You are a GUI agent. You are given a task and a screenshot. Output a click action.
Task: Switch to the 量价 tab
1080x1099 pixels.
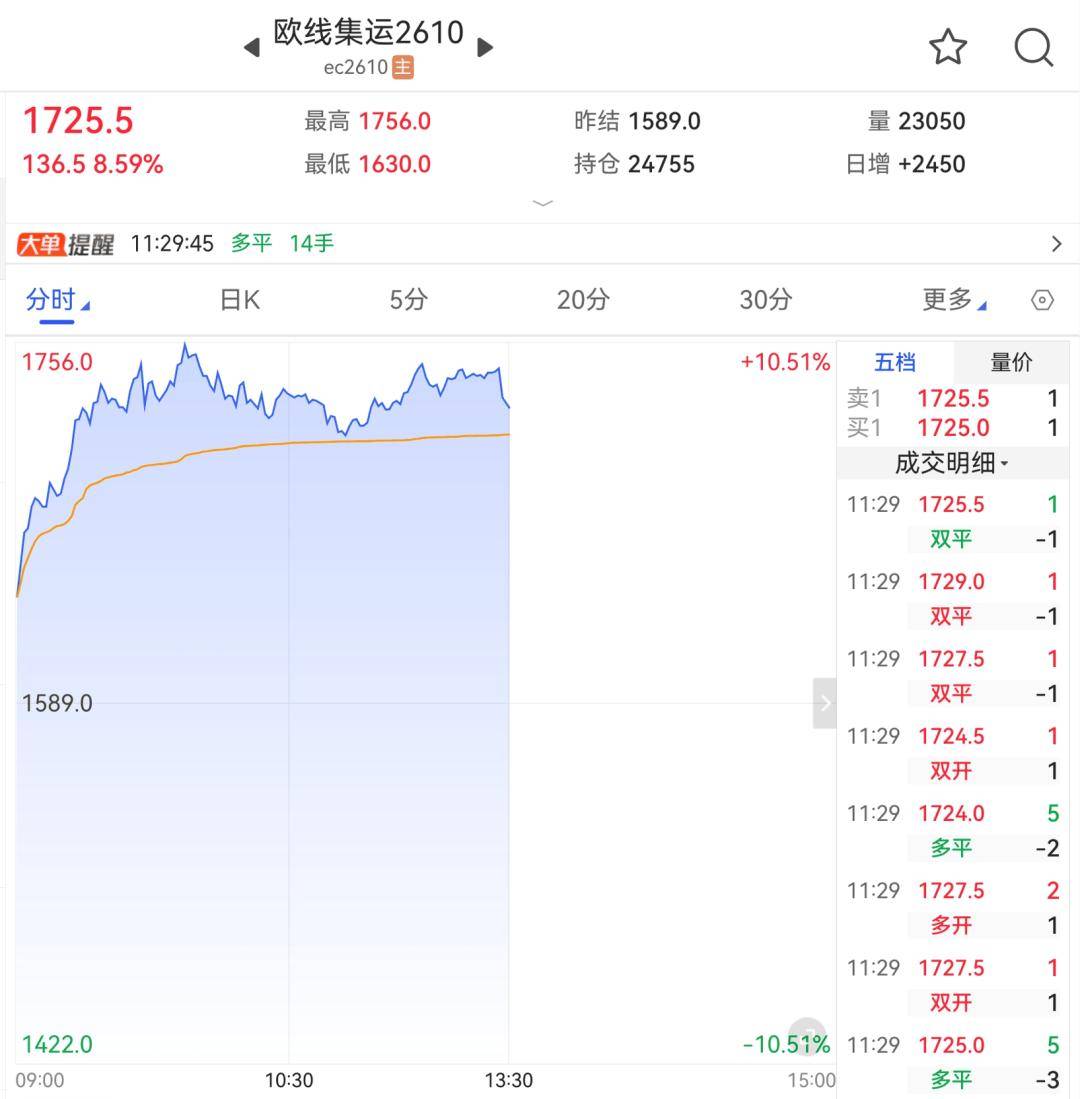coord(1011,362)
